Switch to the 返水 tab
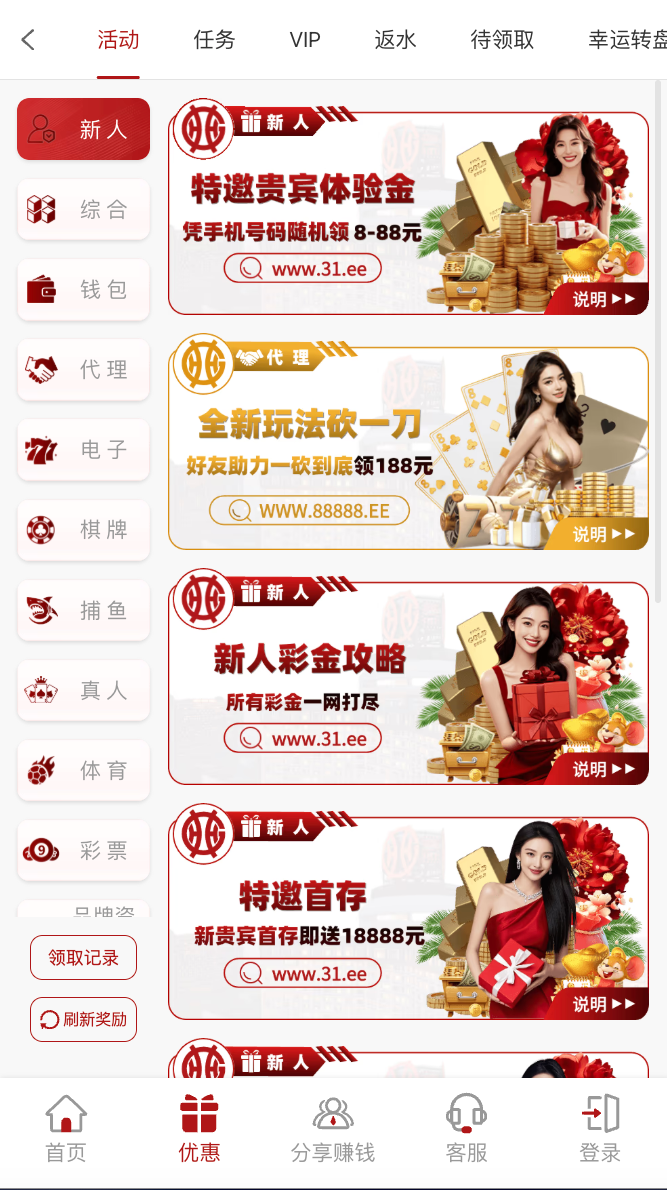Screen dimensions: 667x1190 pos(395,40)
